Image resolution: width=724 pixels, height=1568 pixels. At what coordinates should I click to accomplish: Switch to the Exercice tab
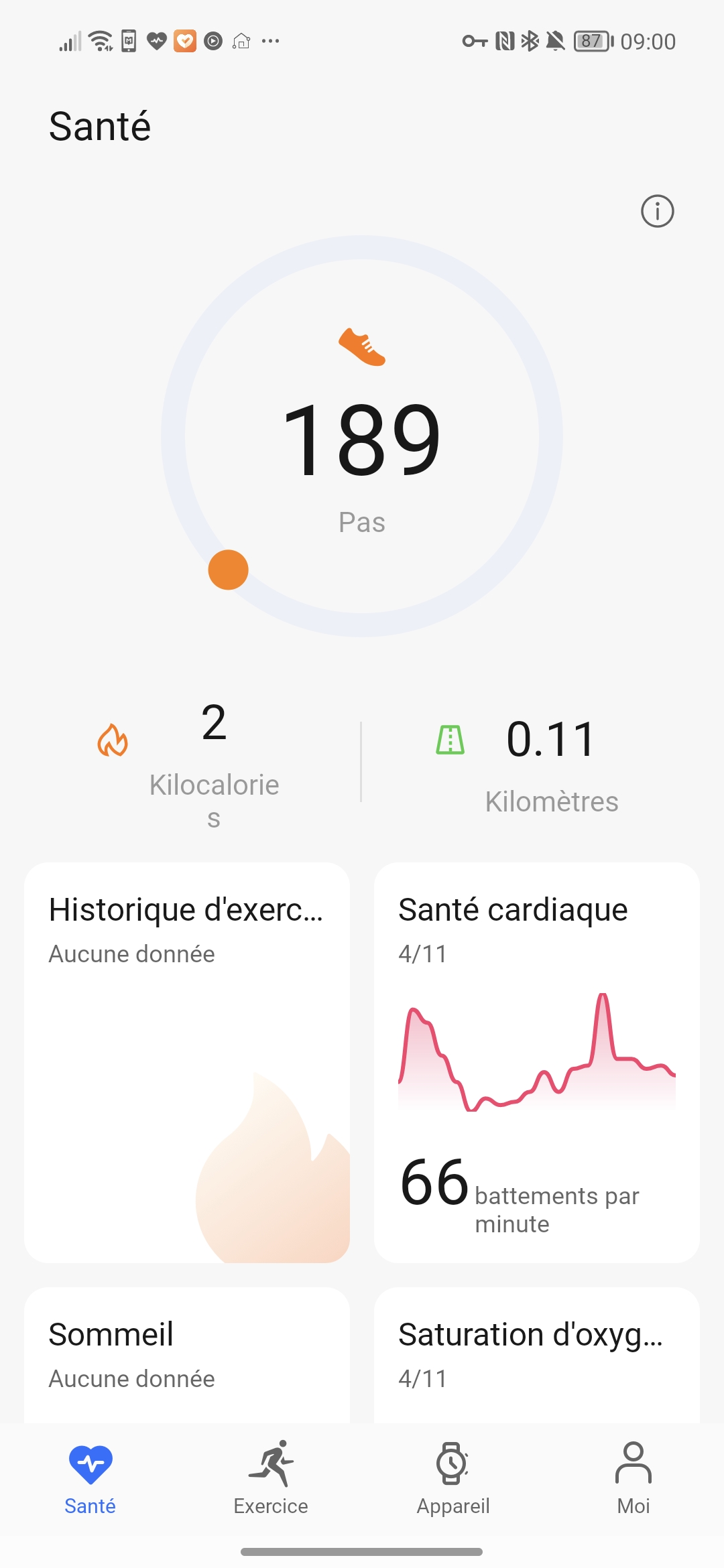click(271, 1478)
